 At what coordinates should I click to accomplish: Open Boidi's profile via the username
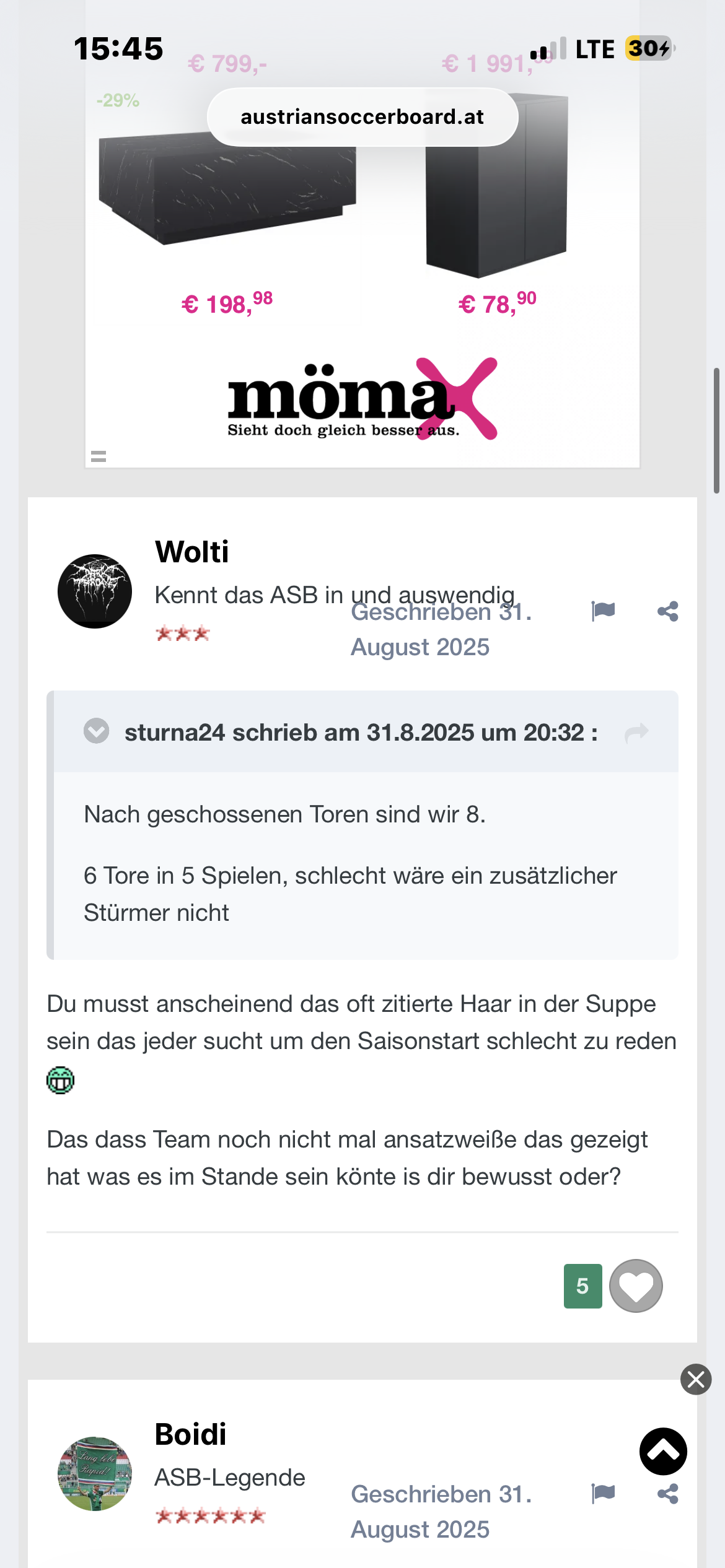point(190,1434)
